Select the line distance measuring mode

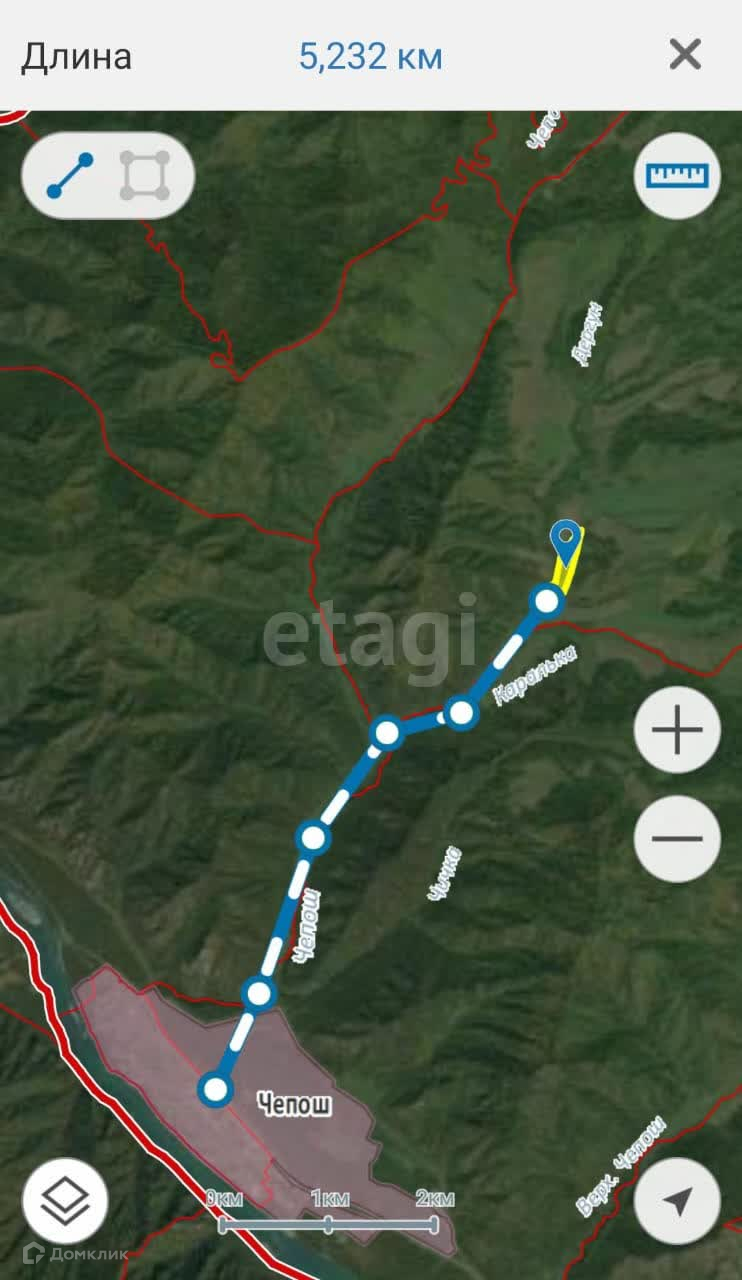click(70, 176)
